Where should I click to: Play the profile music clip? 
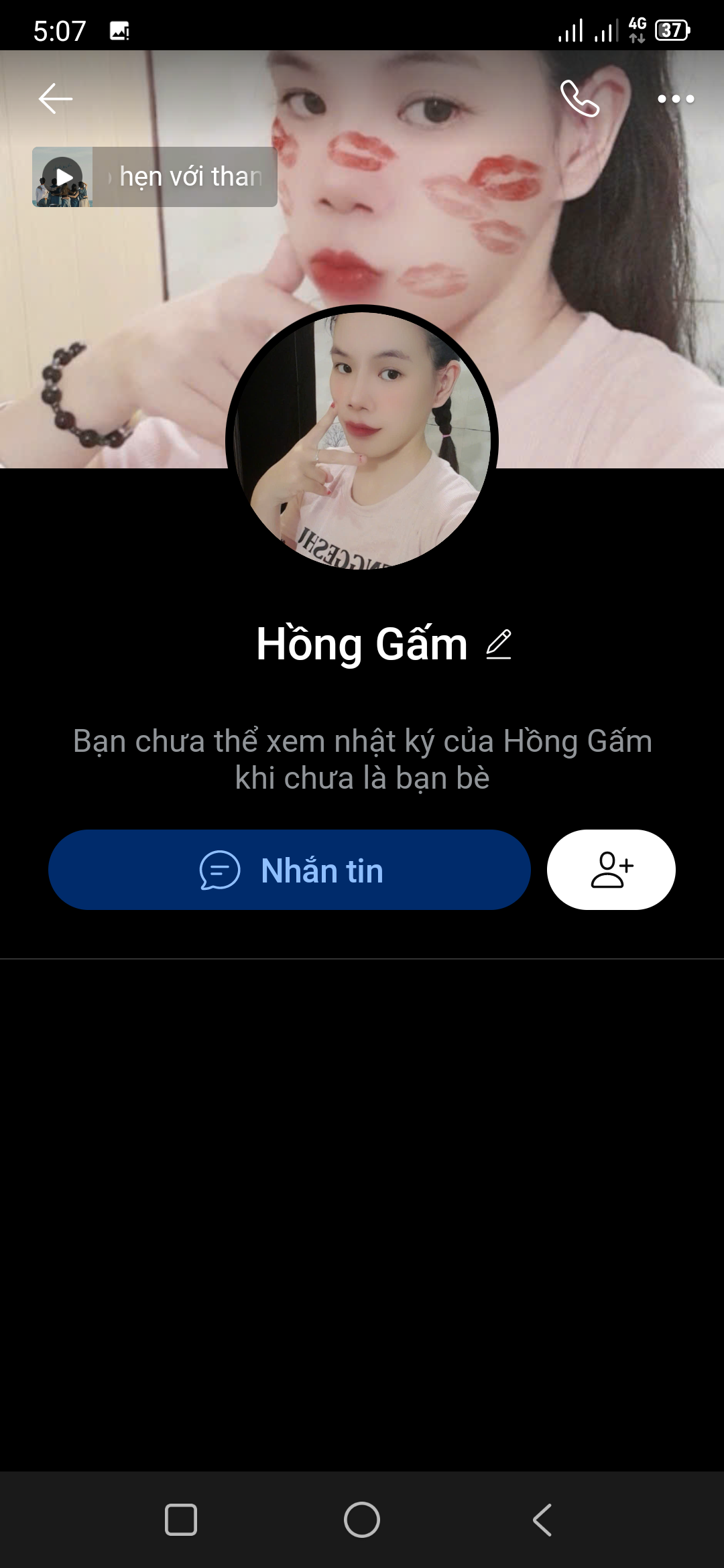(x=64, y=177)
